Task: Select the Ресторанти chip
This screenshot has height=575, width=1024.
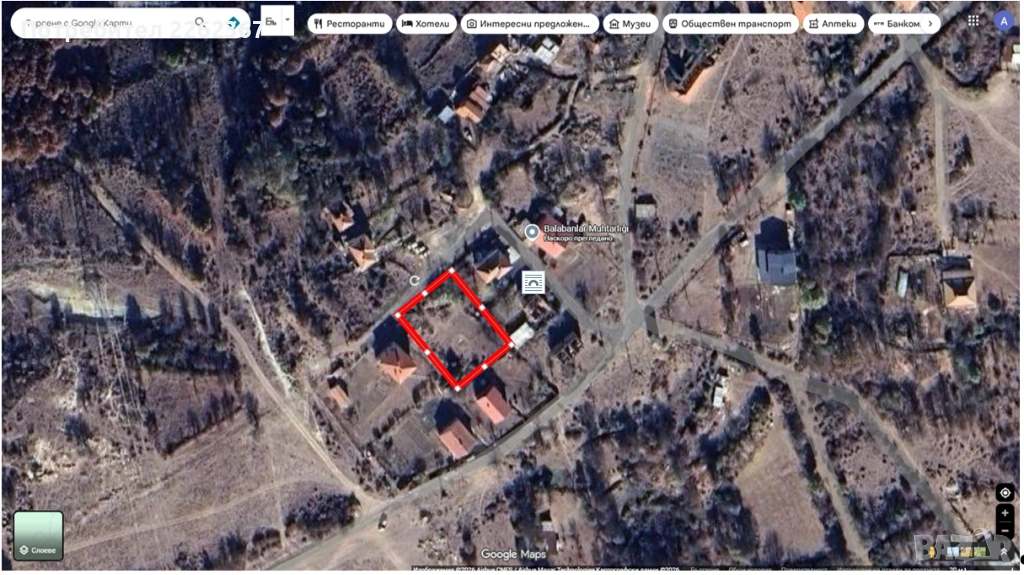Action: pos(349,23)
